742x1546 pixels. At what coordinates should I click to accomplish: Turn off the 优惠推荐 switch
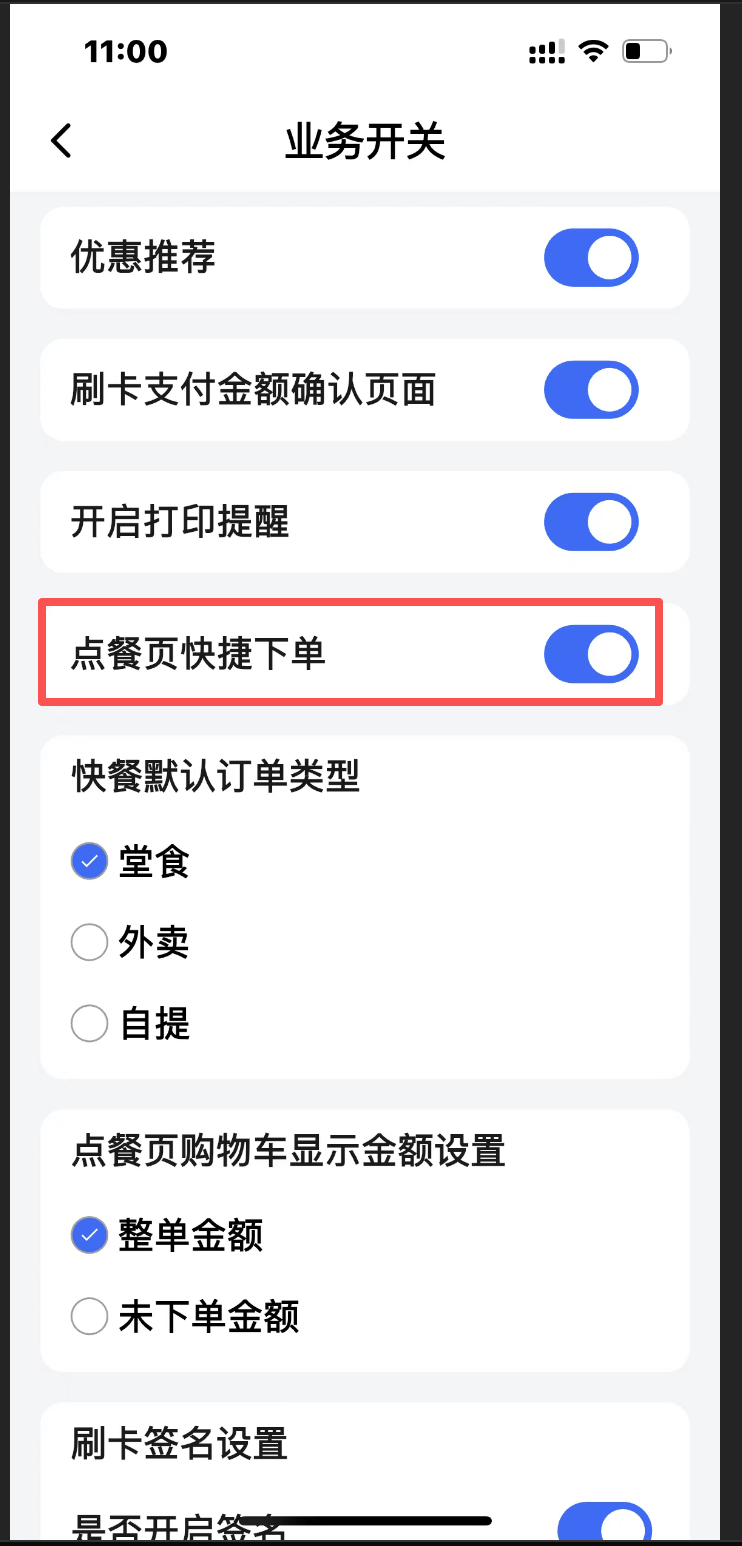point(590,258)
